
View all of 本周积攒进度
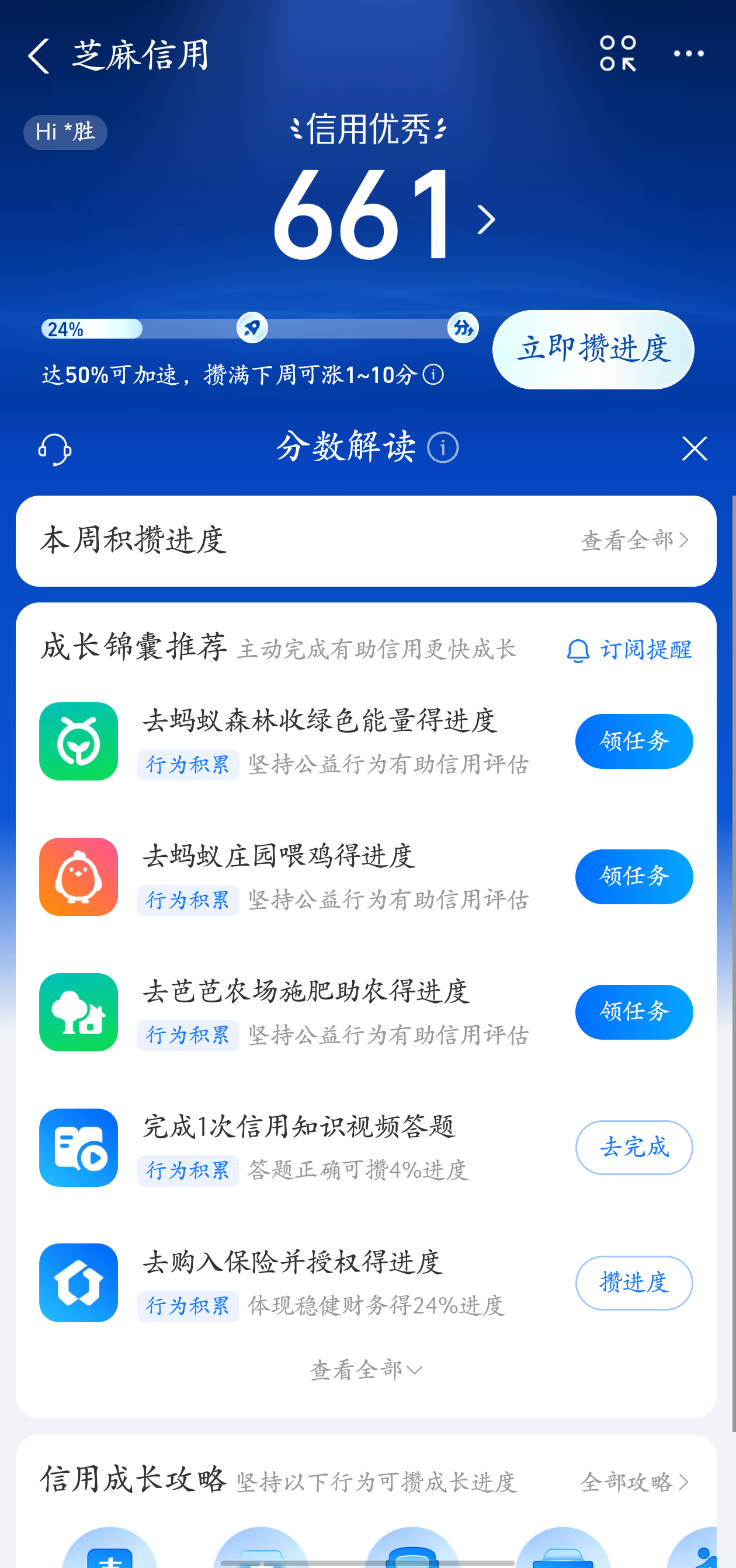click(x=634, y=540)
